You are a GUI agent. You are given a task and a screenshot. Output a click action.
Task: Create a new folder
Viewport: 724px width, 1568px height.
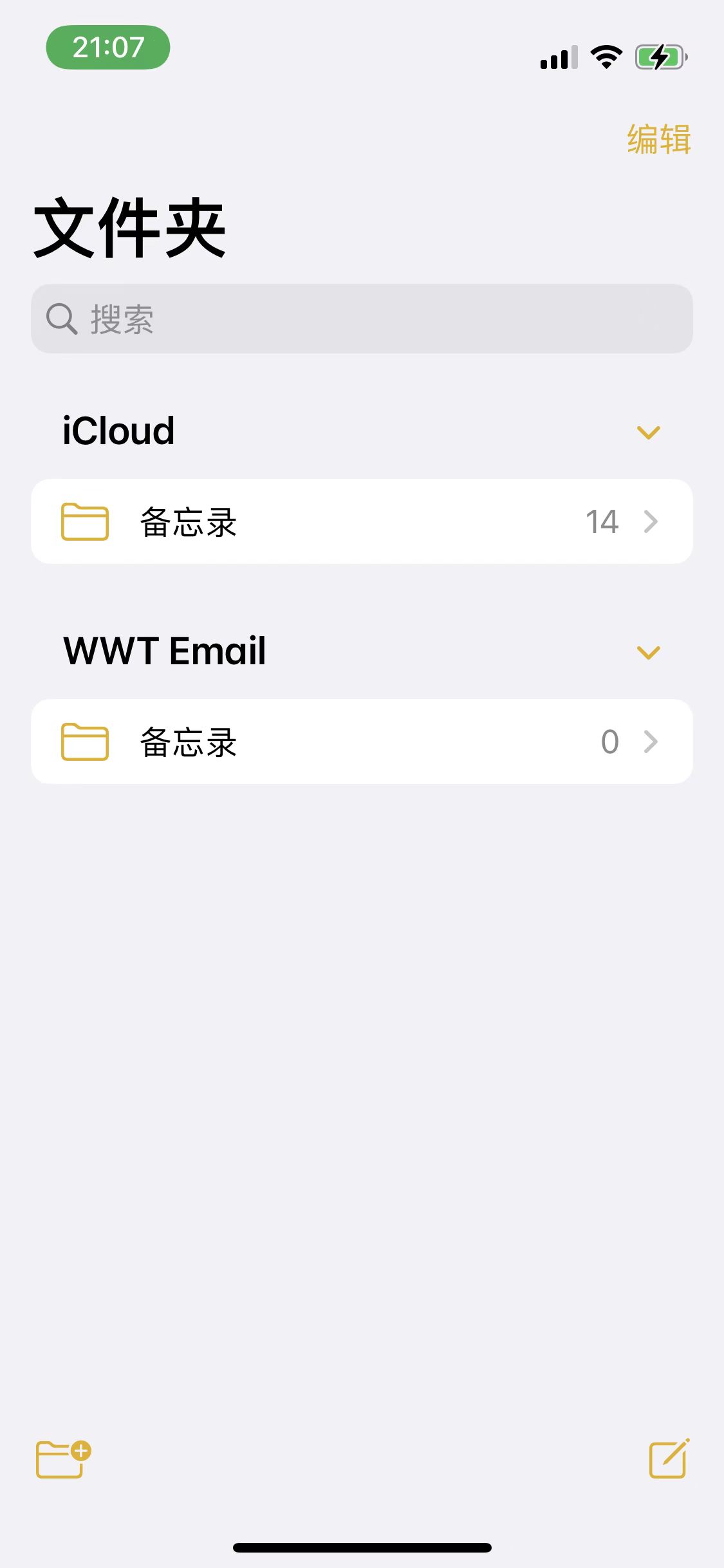pos(62,1459)
